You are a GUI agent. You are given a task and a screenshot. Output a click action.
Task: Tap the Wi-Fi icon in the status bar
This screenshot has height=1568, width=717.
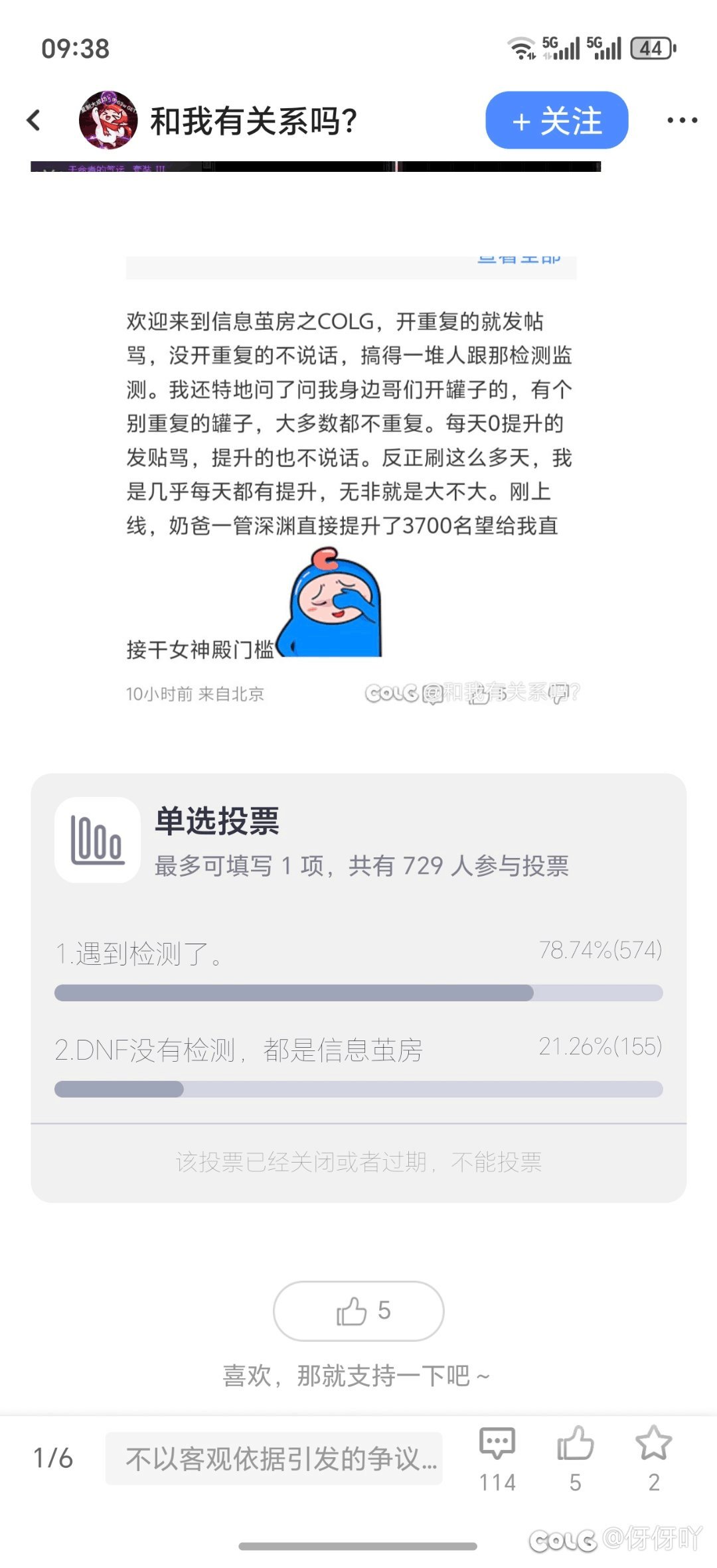(x=522, y=46)
